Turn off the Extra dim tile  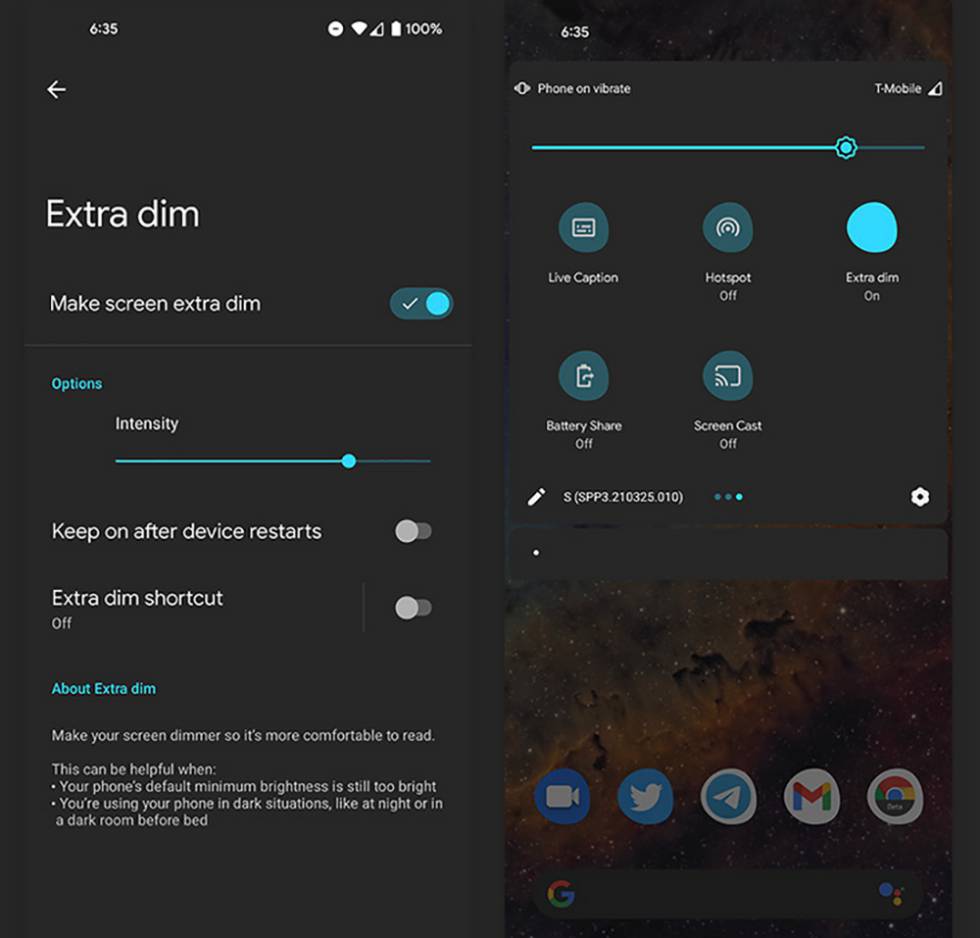point(871,228)
